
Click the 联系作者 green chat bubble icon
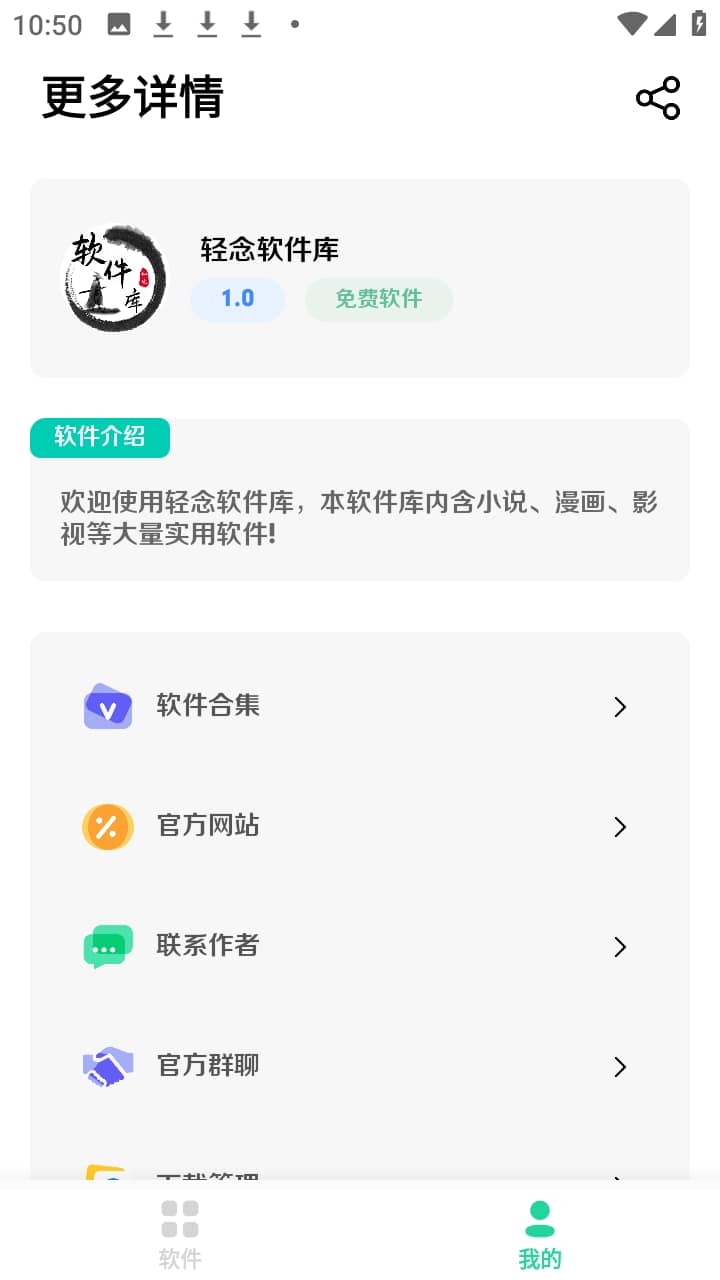click(x=107, y=946)
